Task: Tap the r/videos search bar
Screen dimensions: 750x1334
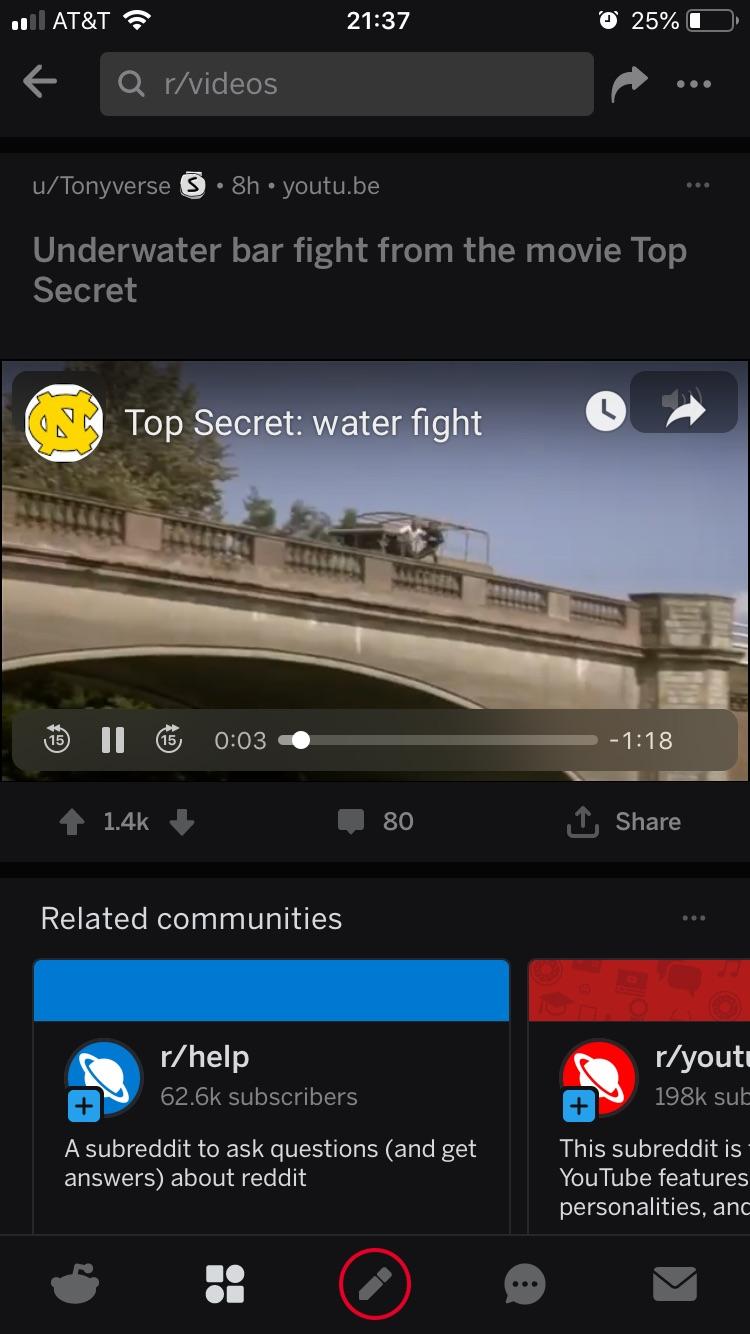Action: coord(345,84)
